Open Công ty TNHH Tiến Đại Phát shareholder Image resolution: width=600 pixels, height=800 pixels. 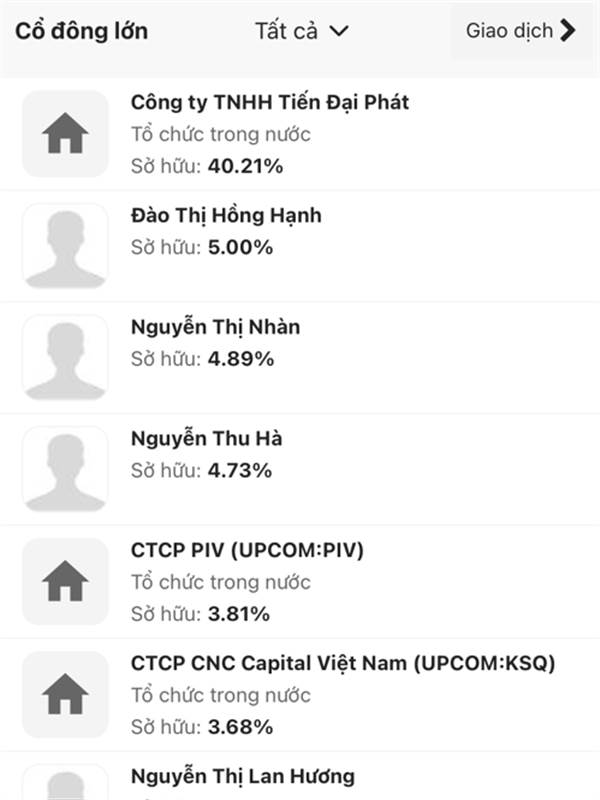point(270,102)
